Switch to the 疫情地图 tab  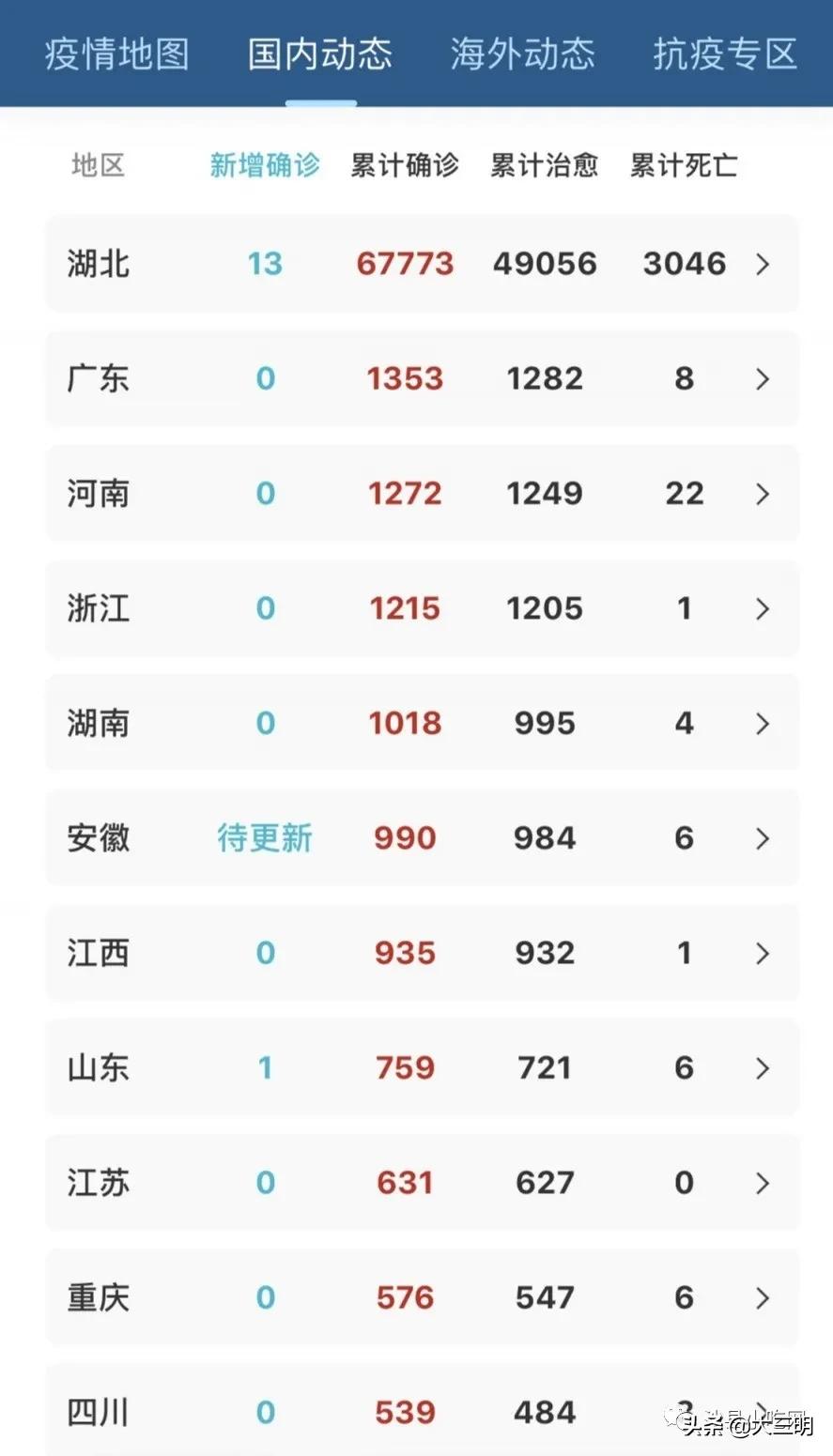pos(115,54)
